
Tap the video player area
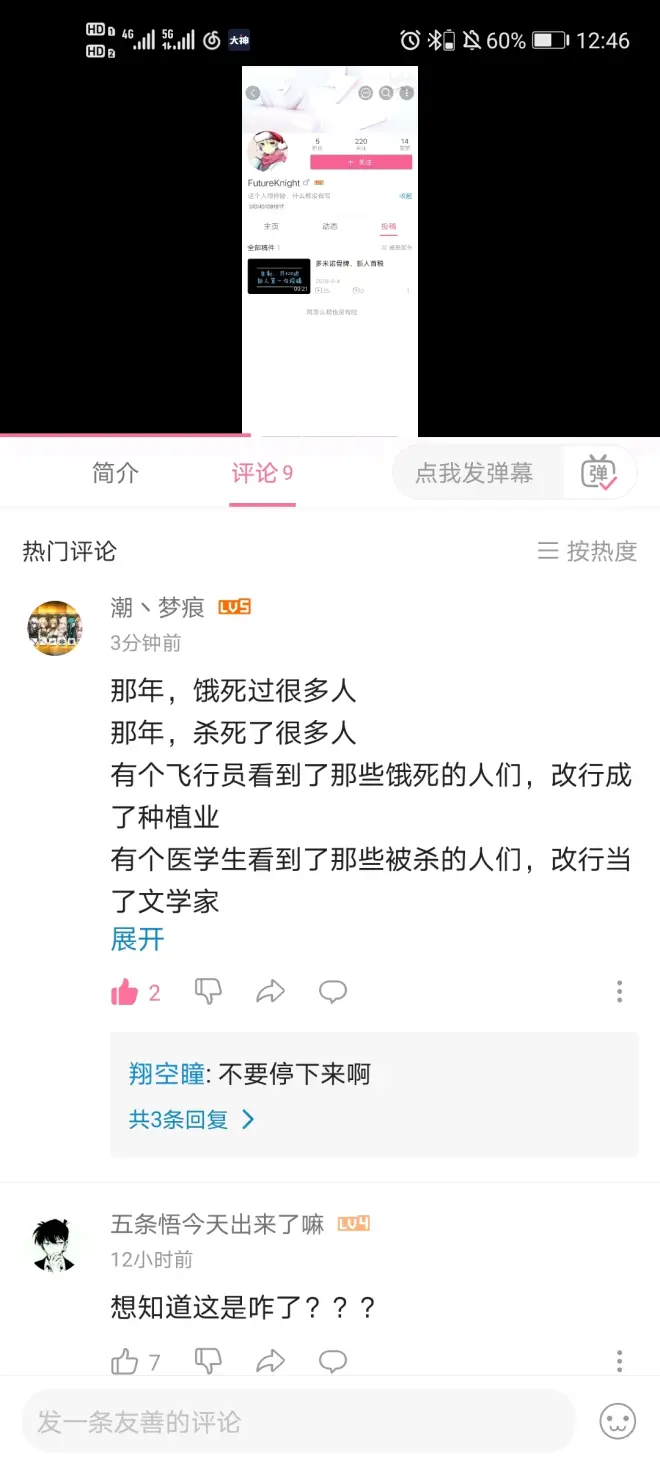330,250
